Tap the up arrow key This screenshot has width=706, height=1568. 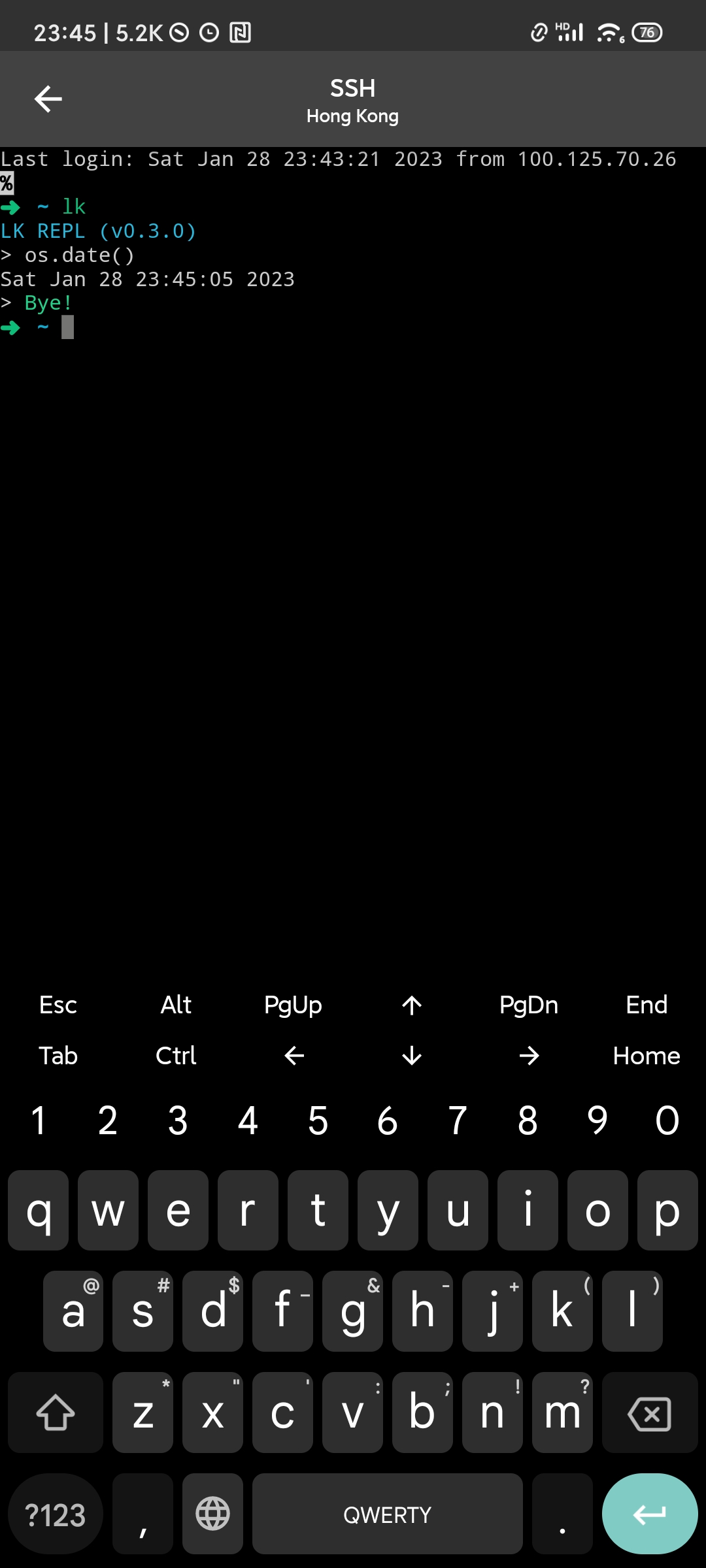click(411, 1005)
